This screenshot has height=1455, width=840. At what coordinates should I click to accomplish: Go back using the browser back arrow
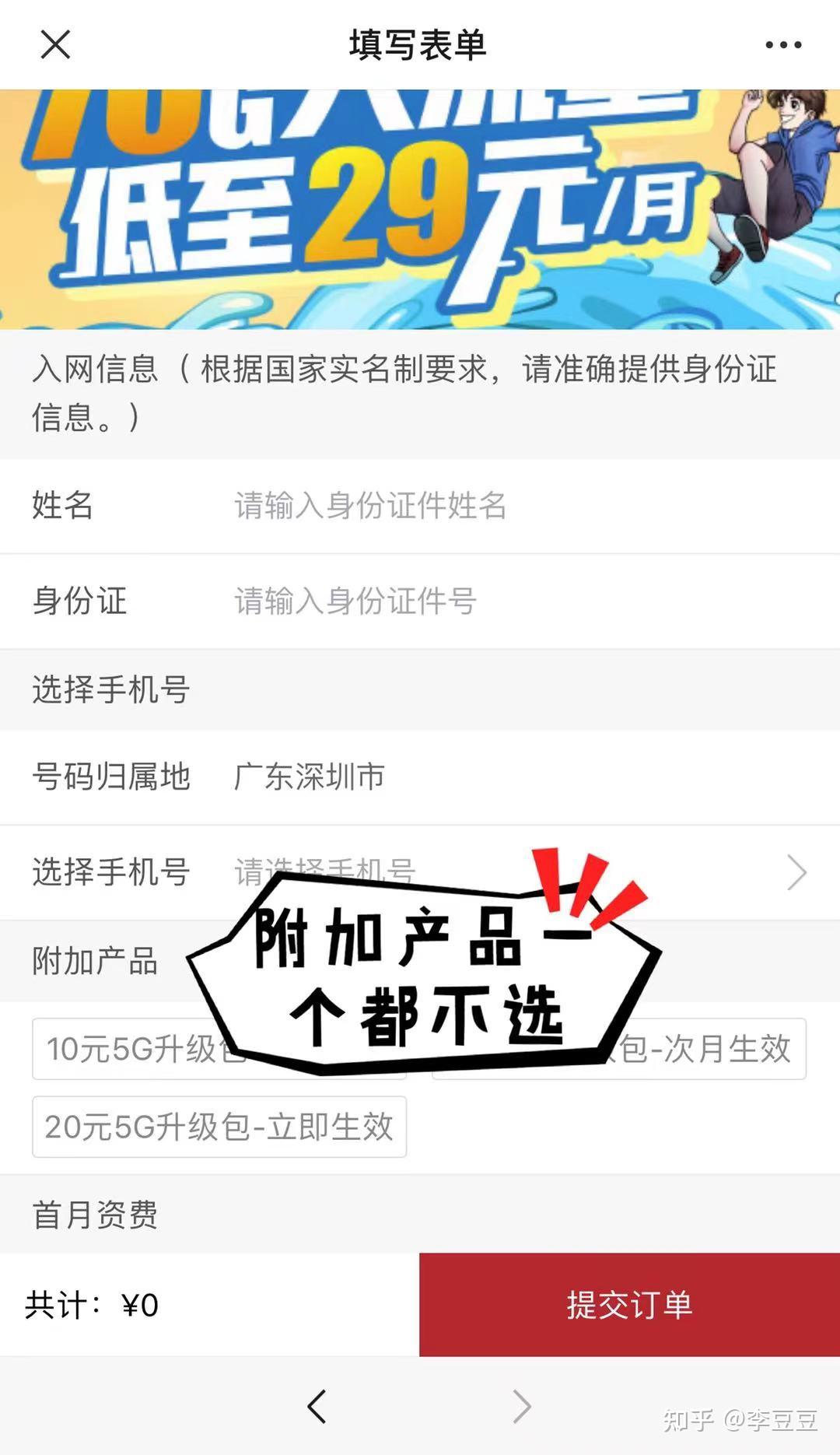click(x=317, y=1406)
